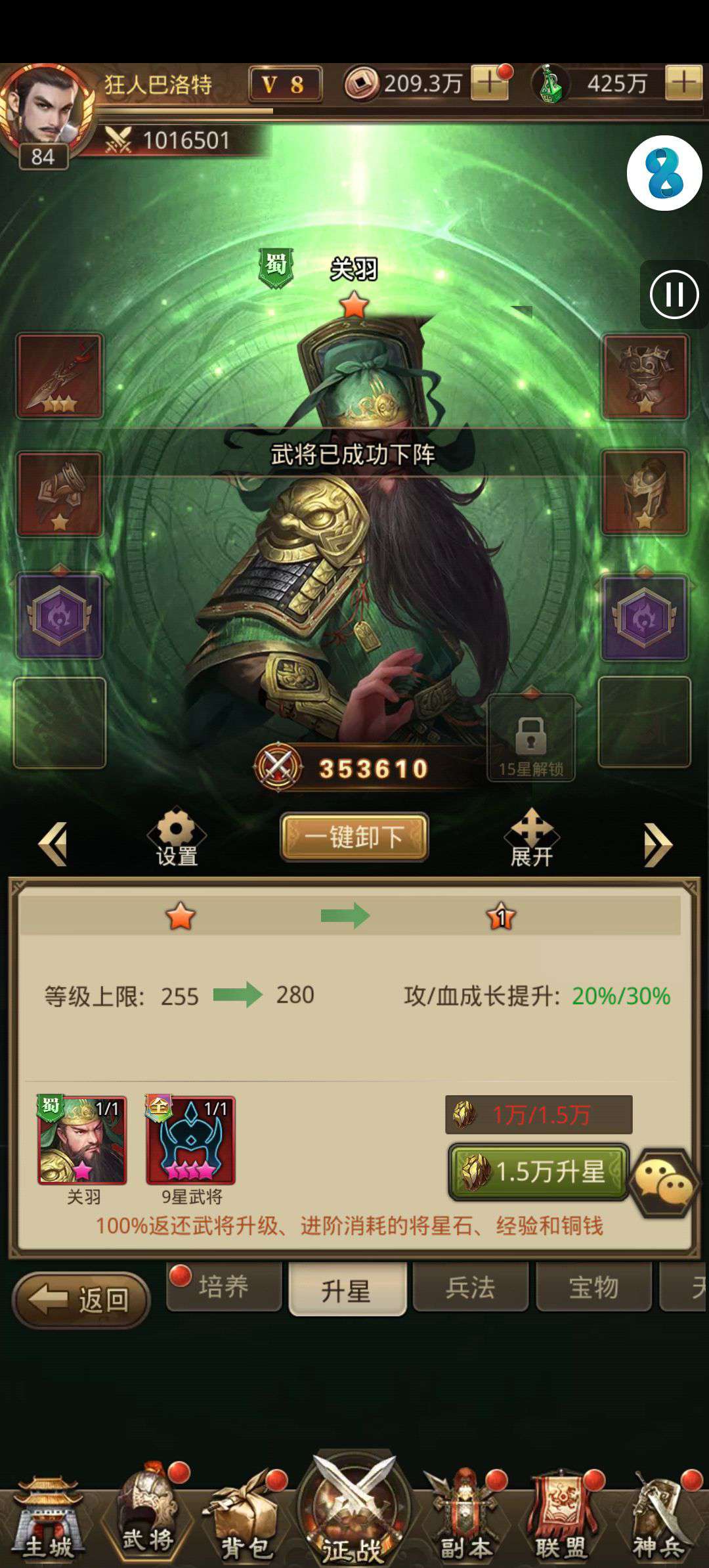Screen dimensions: 709x1568
Task: Switch to the 宝物 tab
Action: tap(593, 1287)
